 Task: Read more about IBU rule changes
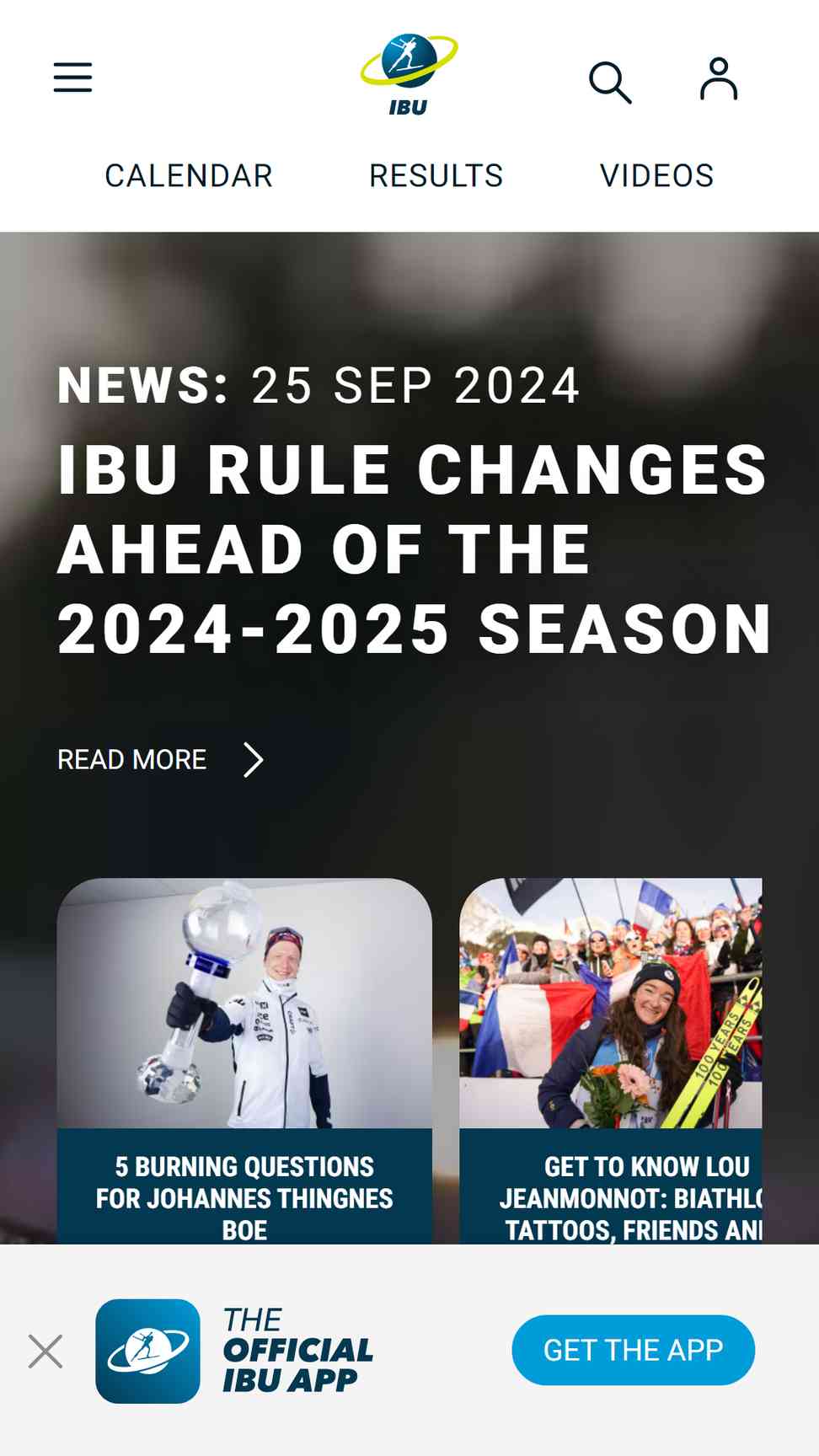[161, 760]
